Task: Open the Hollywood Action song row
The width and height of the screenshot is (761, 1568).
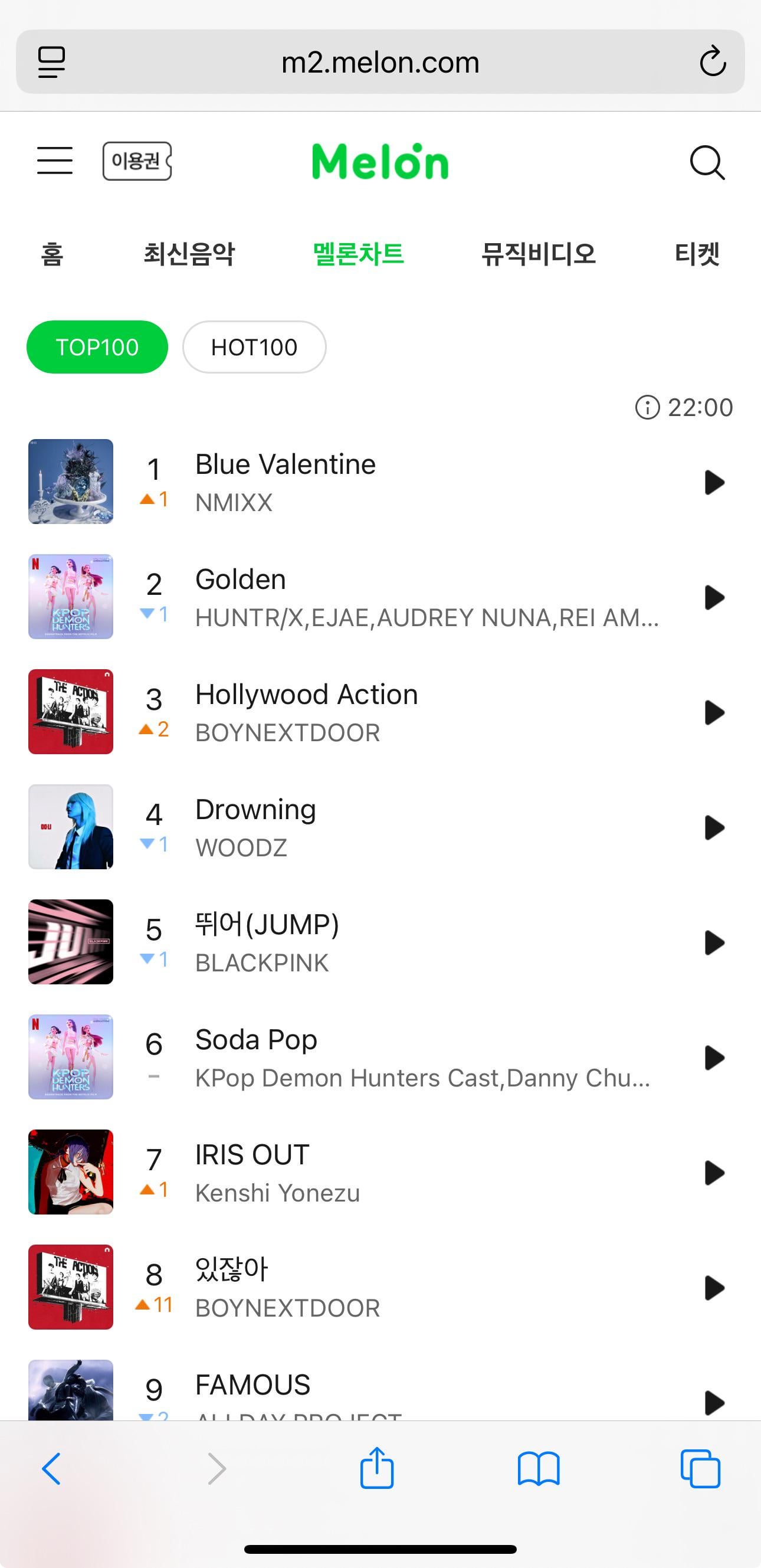Action: point(307,695)
